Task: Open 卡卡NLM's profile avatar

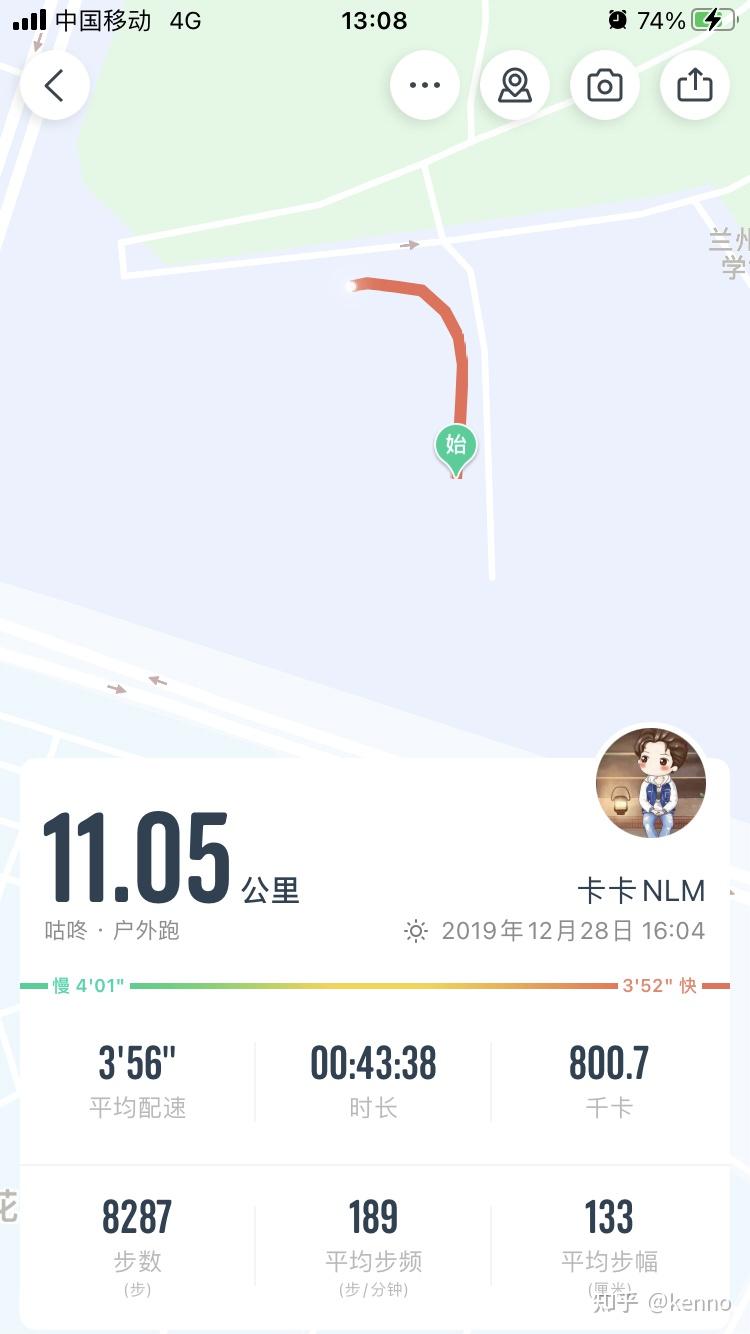Action: point(650,783)
